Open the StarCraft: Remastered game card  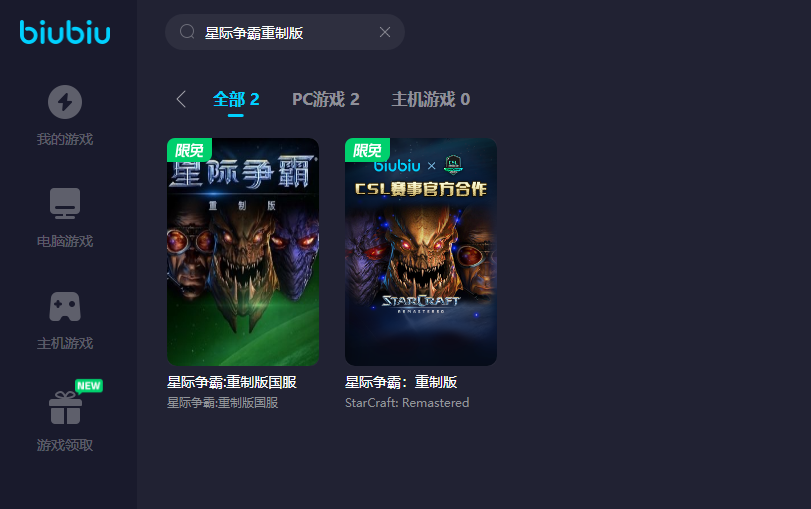tap(421, 252)
